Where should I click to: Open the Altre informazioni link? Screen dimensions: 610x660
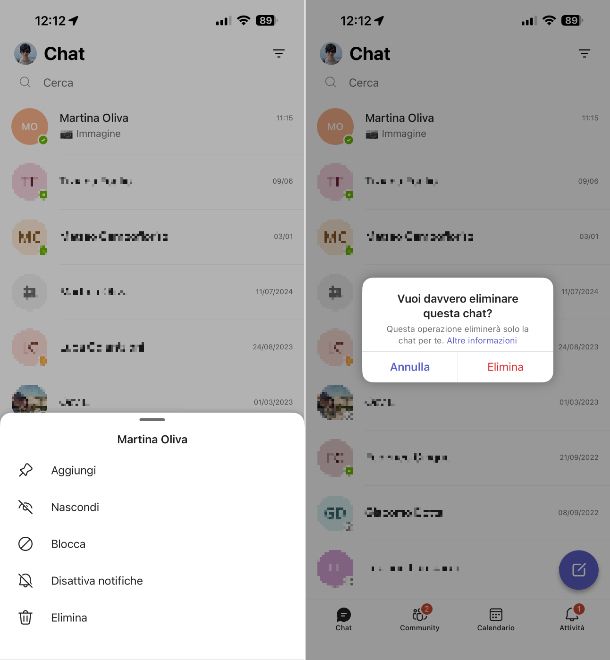click(x=482, y=341)
